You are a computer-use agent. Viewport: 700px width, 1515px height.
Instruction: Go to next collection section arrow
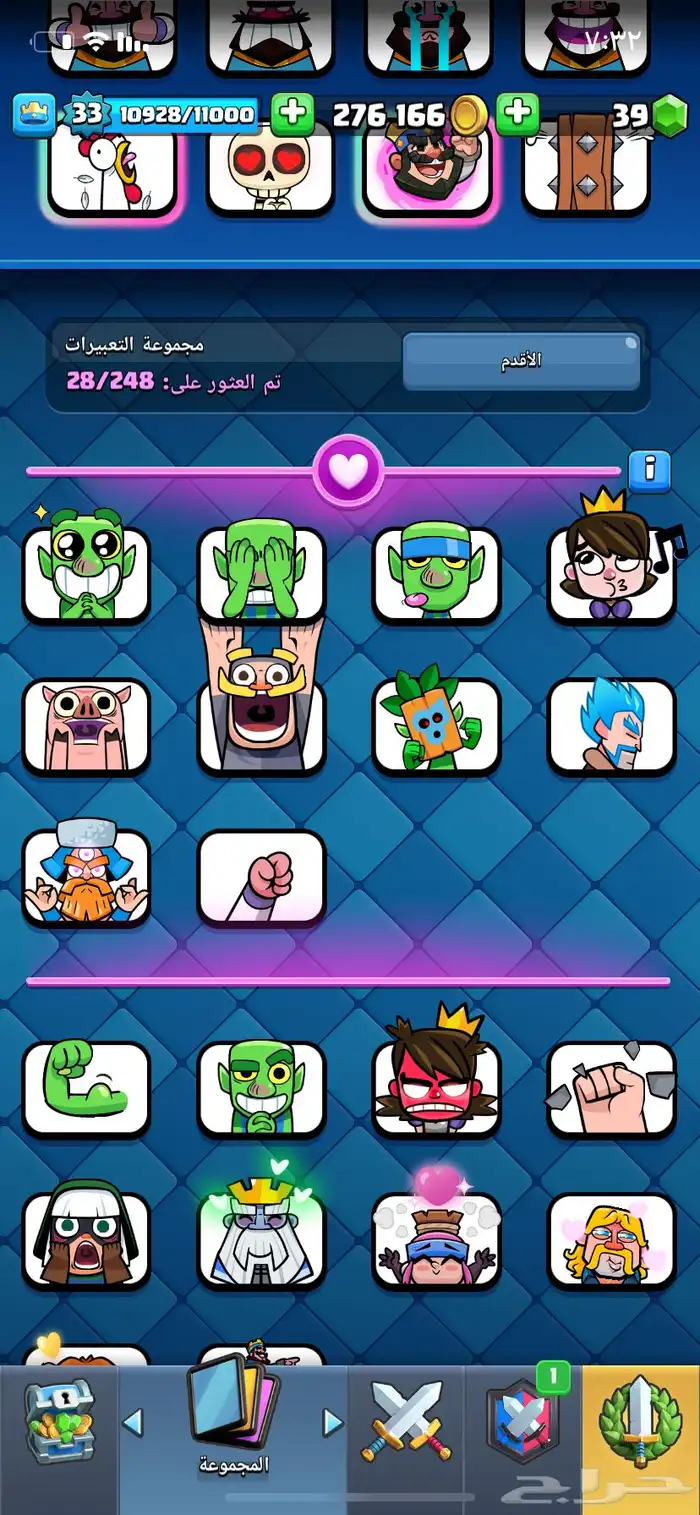(x=332, y=1422)
